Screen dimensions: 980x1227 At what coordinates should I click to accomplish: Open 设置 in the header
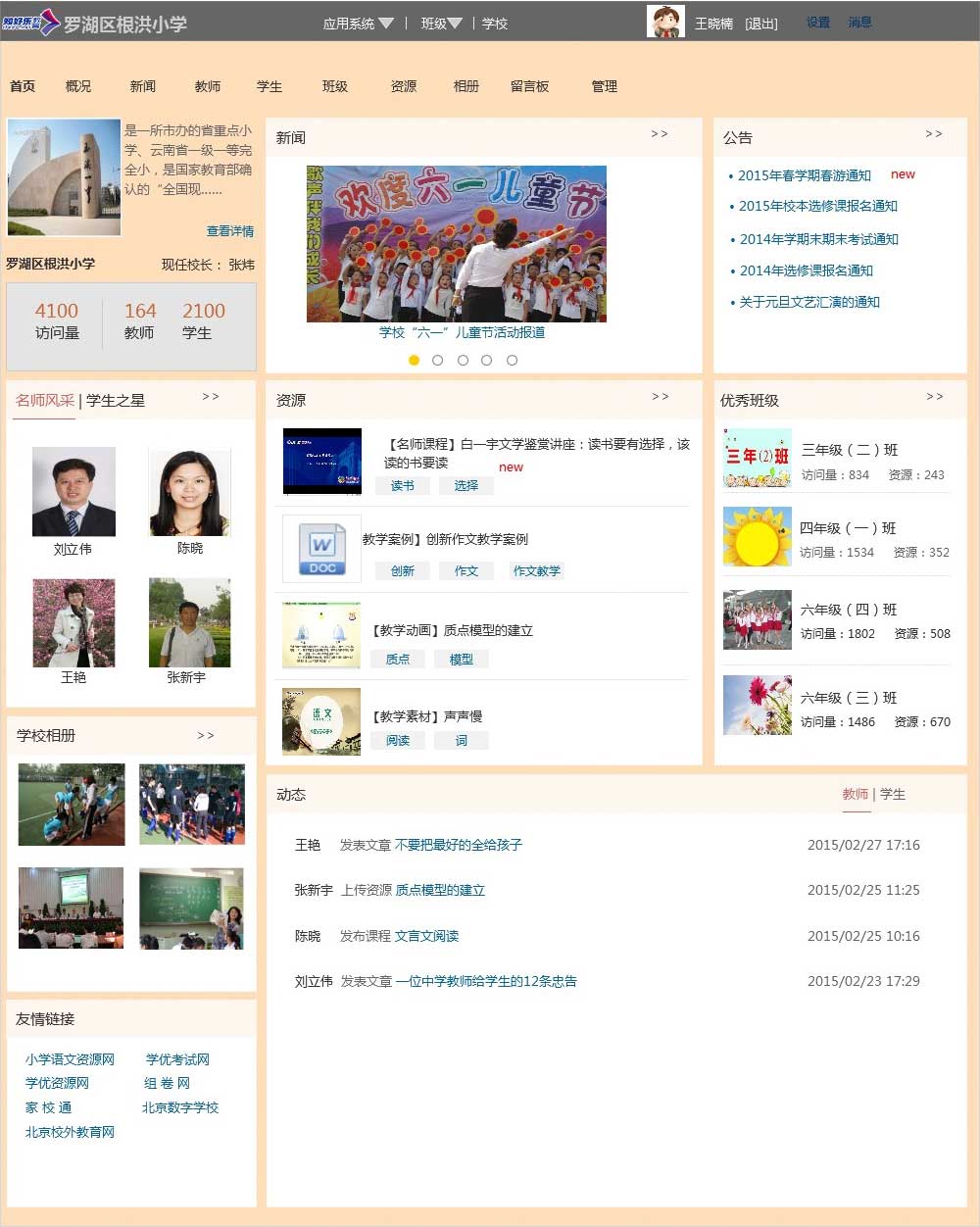pos(818,23)
